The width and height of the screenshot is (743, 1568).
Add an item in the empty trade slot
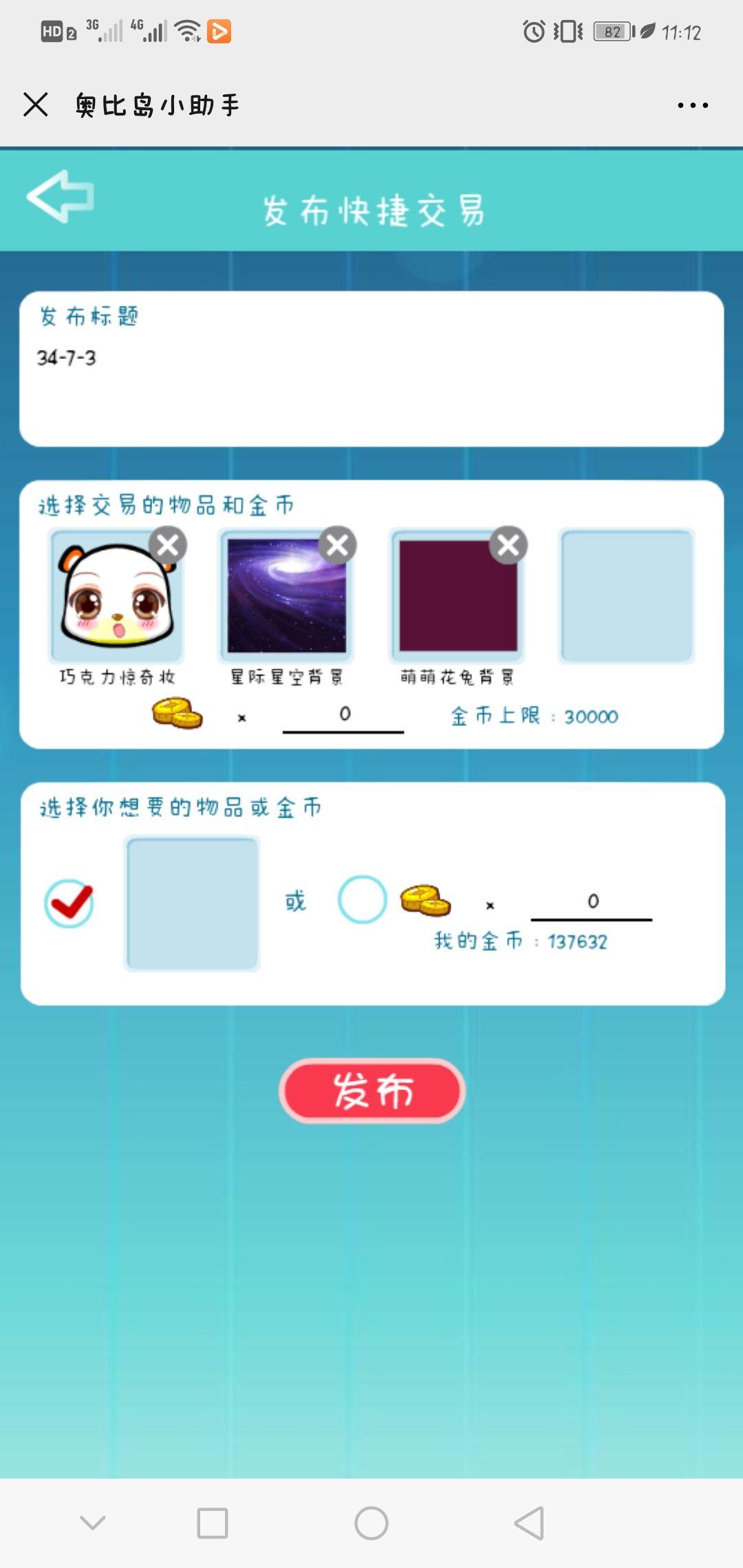pos(626,596)
